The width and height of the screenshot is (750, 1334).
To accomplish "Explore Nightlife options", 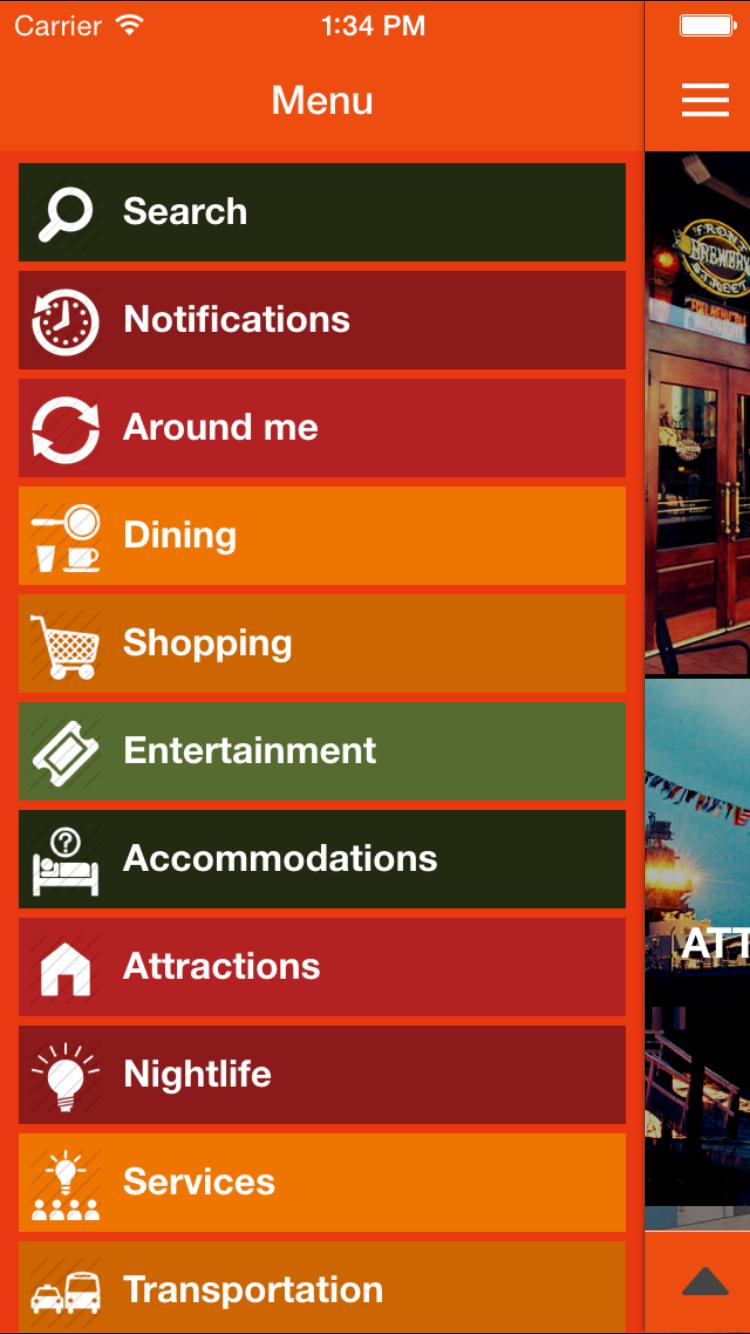I will [322, 1075].
